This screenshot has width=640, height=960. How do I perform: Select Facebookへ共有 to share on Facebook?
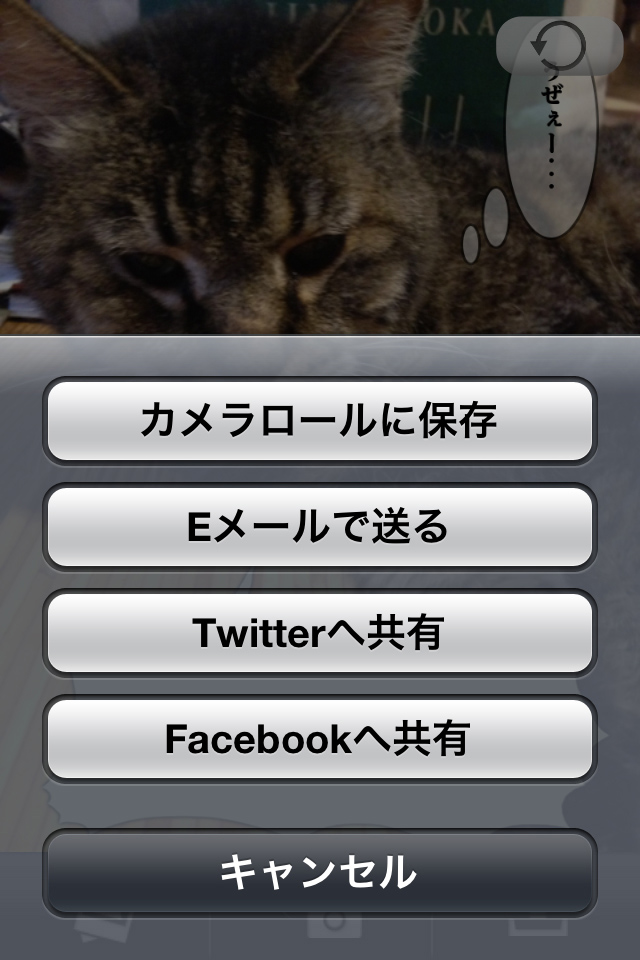(x=319, y=739)
